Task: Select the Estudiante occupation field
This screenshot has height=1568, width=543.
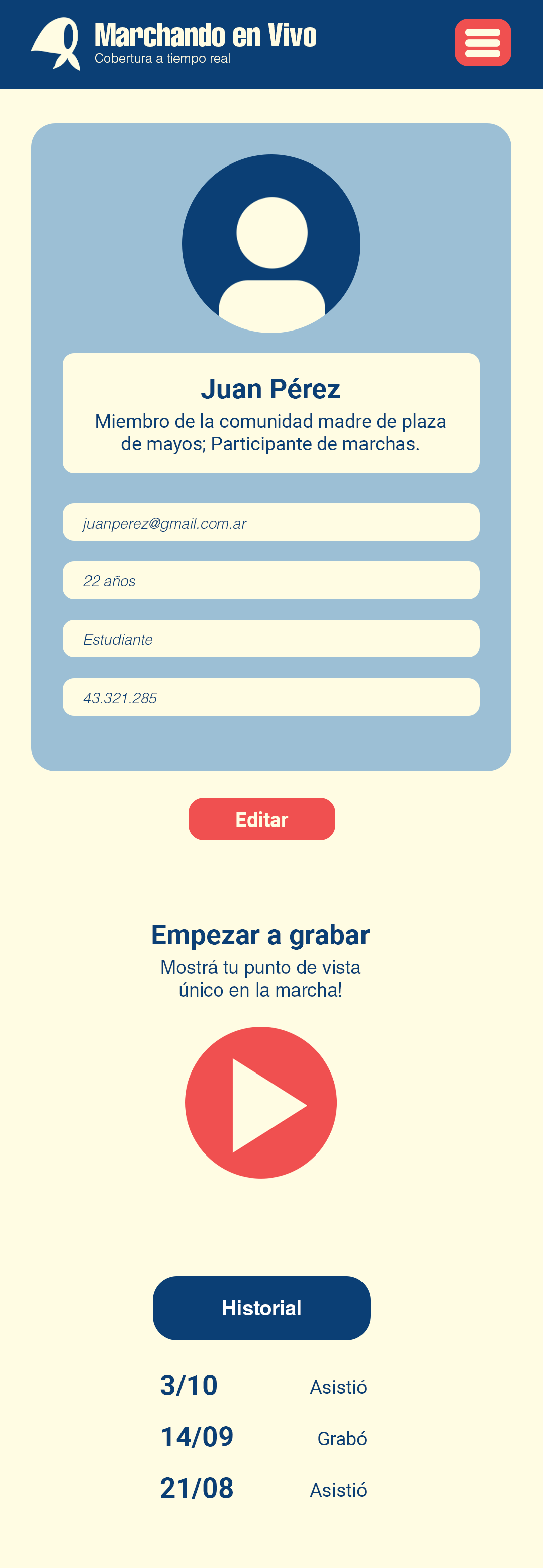Action: 270,639
